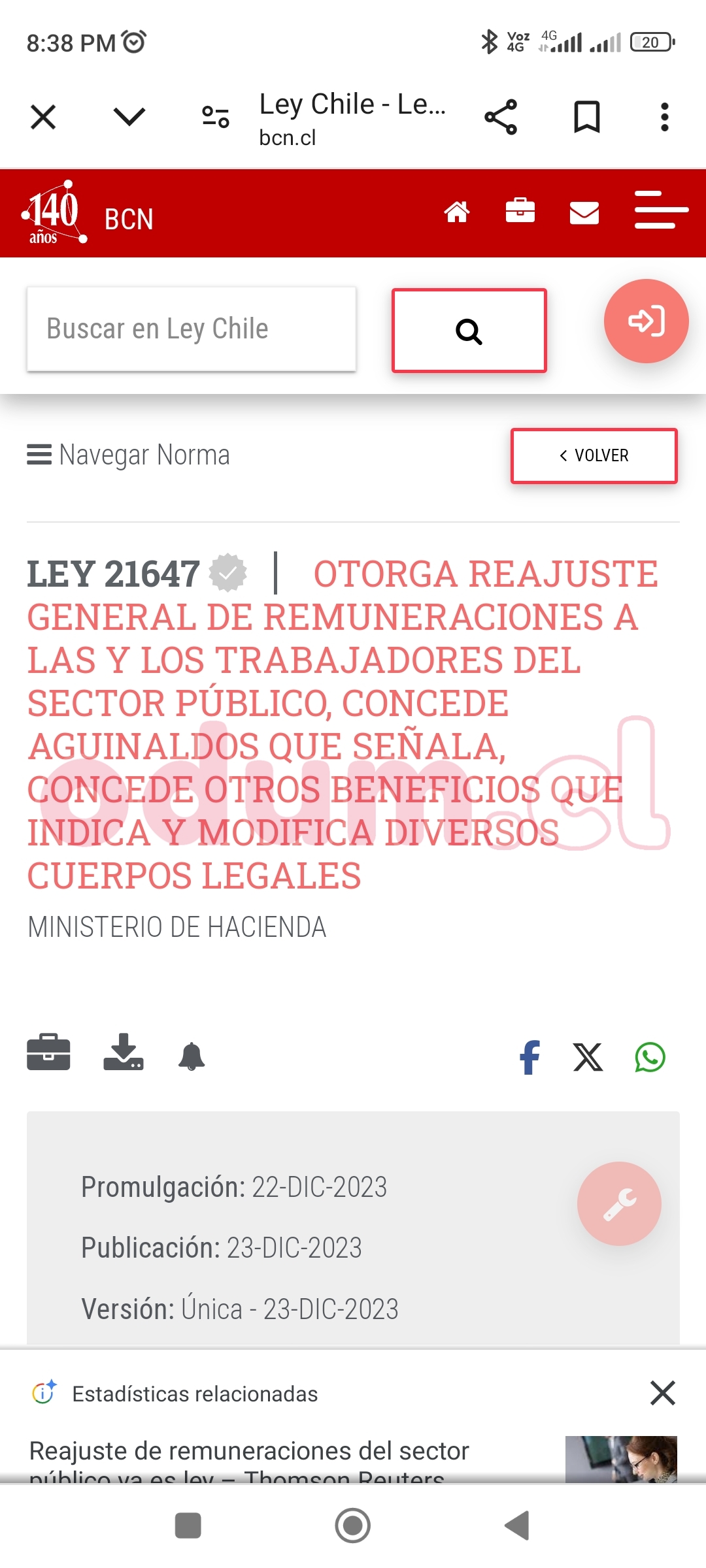Tap the Buscar en Ley Chile field

coord(192,329)
